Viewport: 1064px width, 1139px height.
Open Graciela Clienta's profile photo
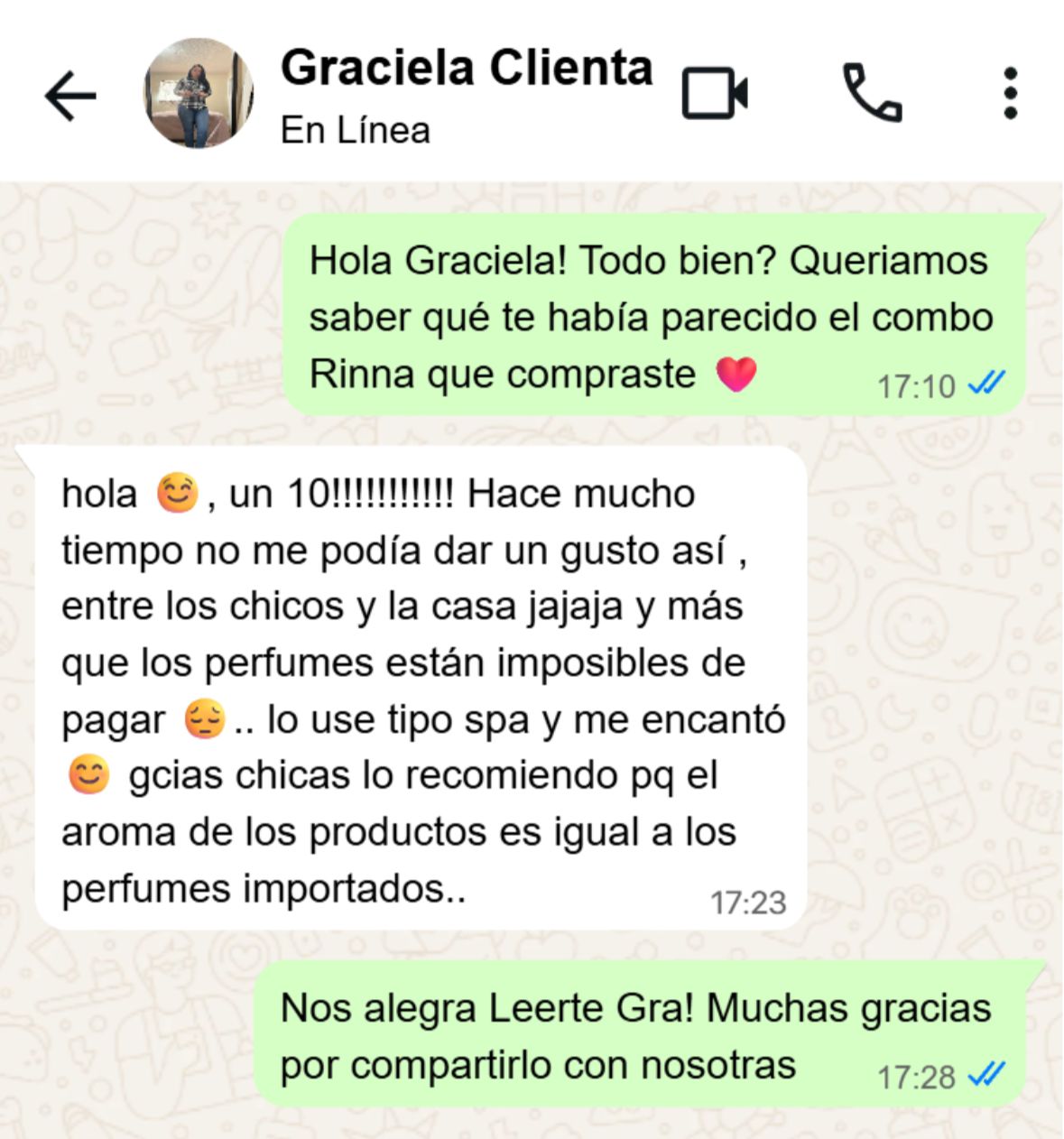pos(199,94)
